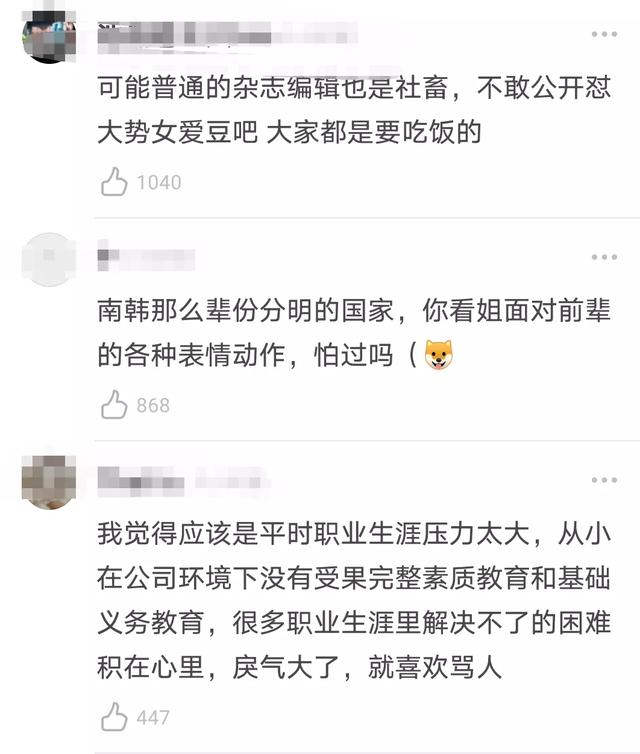Screen dimensions: 640x754
Task: Like the comment with 1040 likes
Action: [x=114, y=182]
